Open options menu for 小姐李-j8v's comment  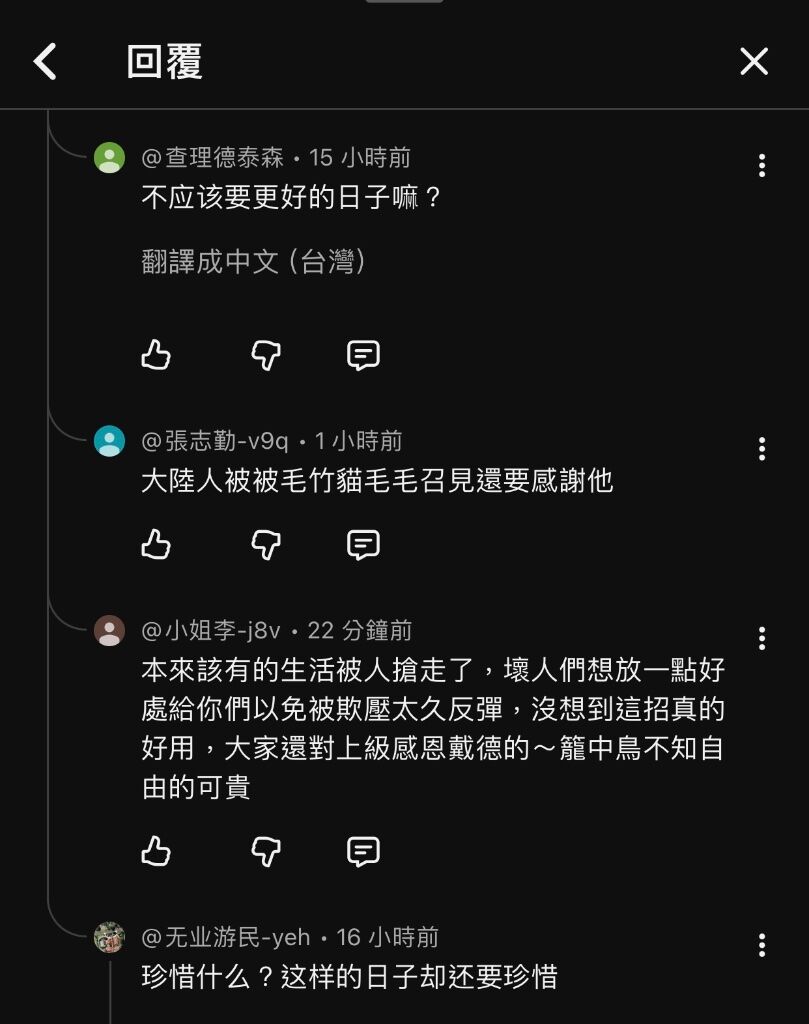(761, 638)
